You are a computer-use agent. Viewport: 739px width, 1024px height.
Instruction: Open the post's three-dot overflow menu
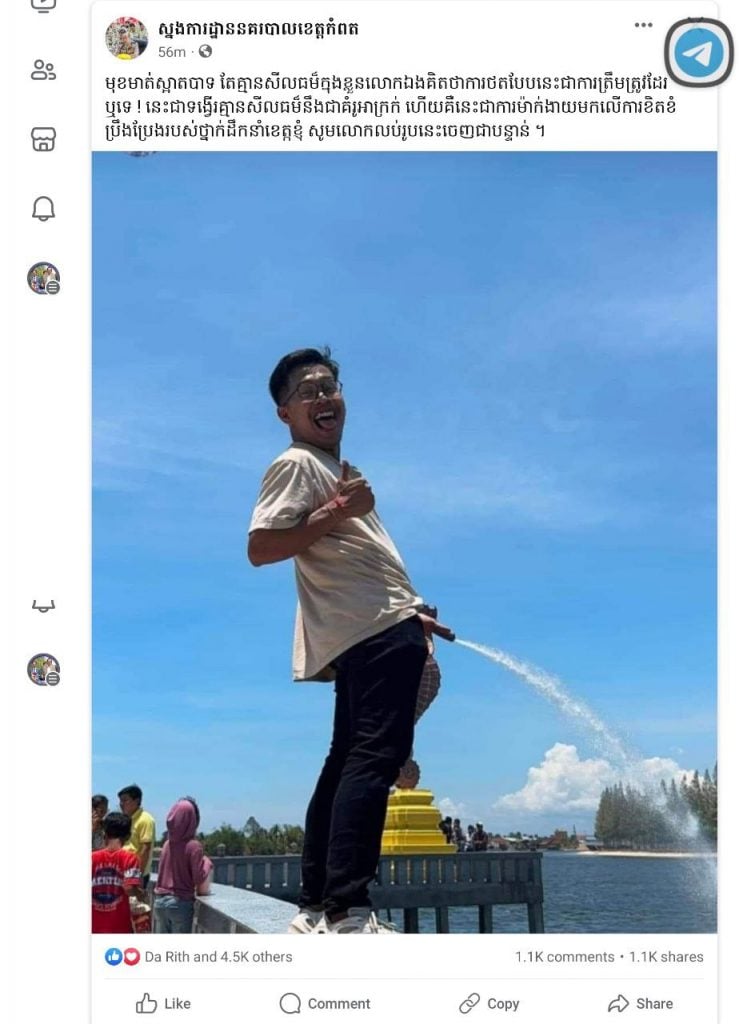point(643,25)
